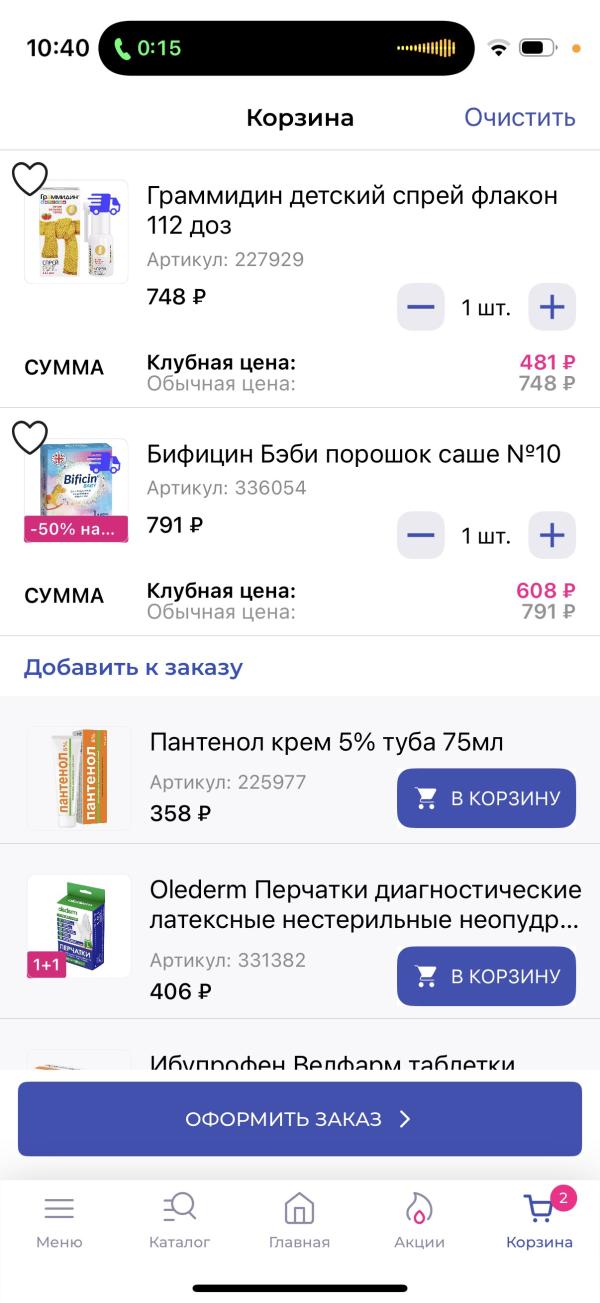Switch to the Акции tab

tap(419, 1221)
